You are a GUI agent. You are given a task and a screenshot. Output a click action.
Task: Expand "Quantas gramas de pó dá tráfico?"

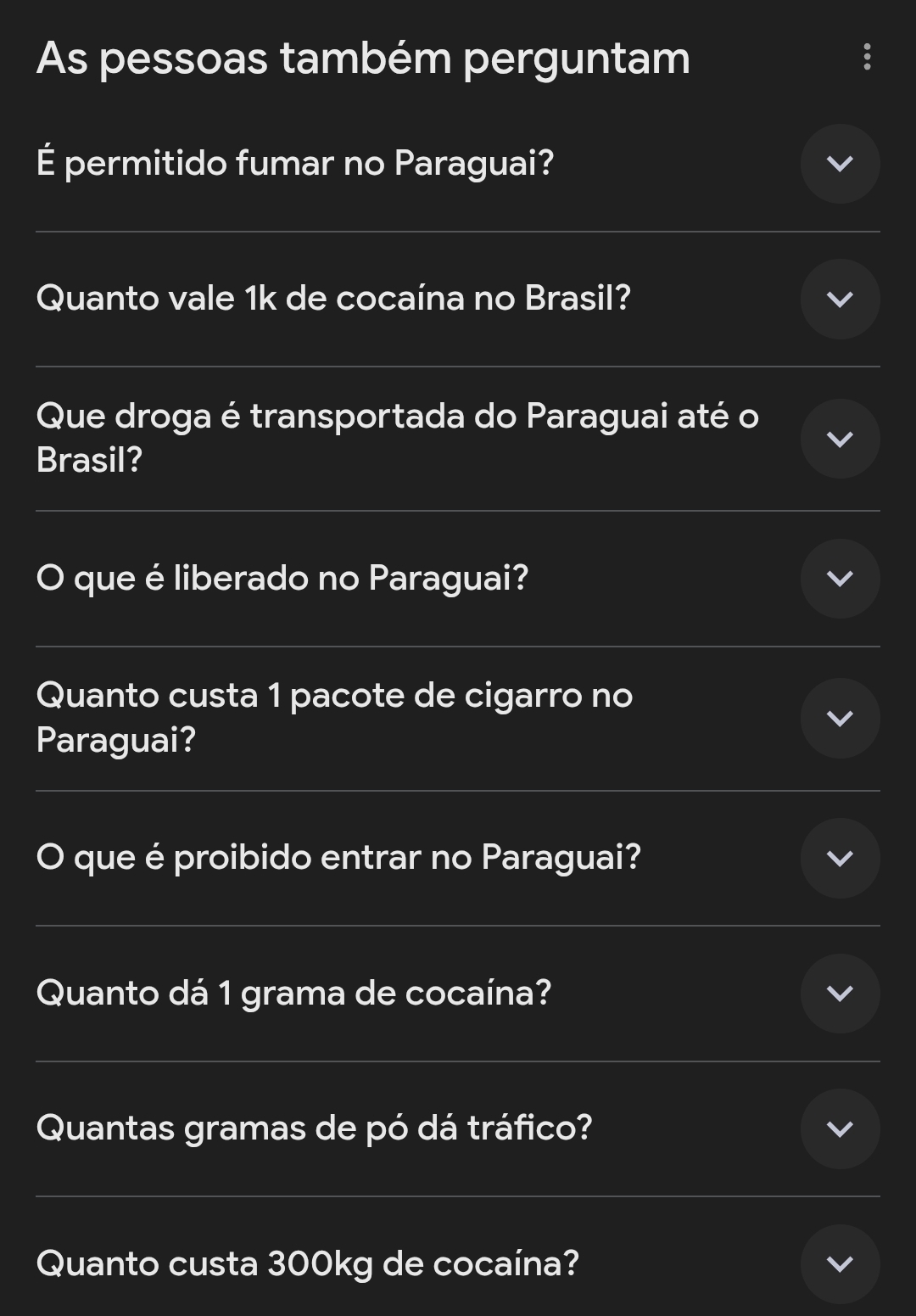point(840,1128)
